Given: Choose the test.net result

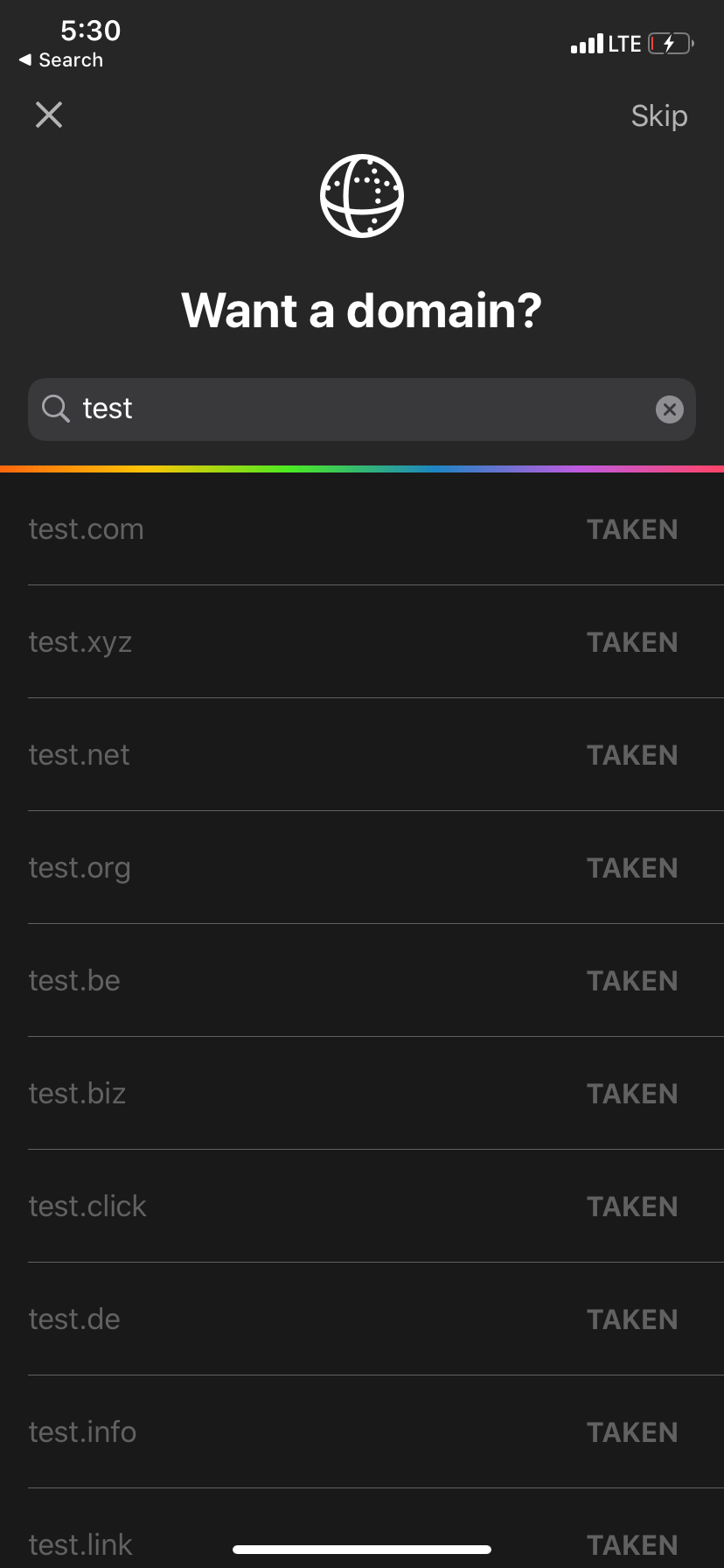Looking at the screenshot, I should (362, 755).
